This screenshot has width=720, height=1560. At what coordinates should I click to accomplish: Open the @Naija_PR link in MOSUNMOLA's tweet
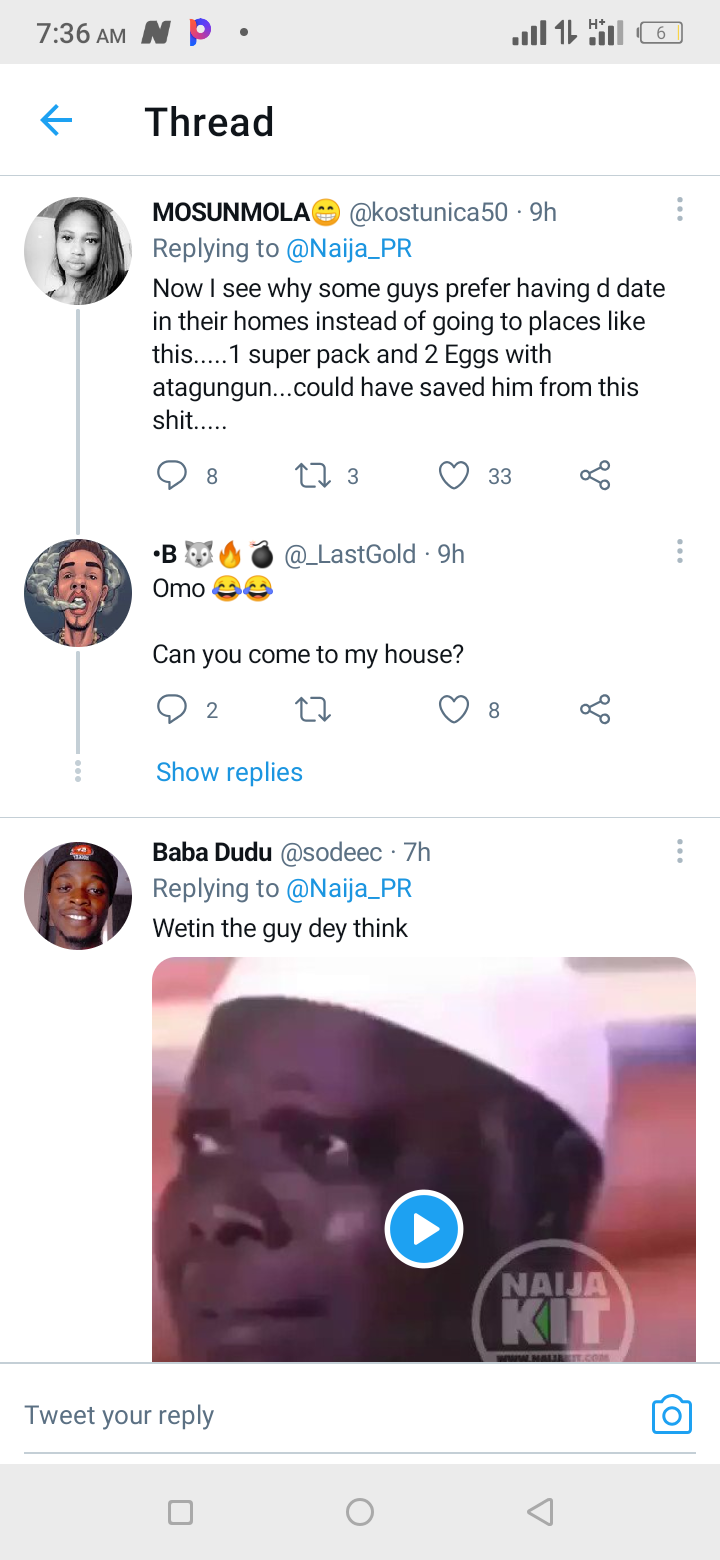pyautogui.click(x=349, y=248)
